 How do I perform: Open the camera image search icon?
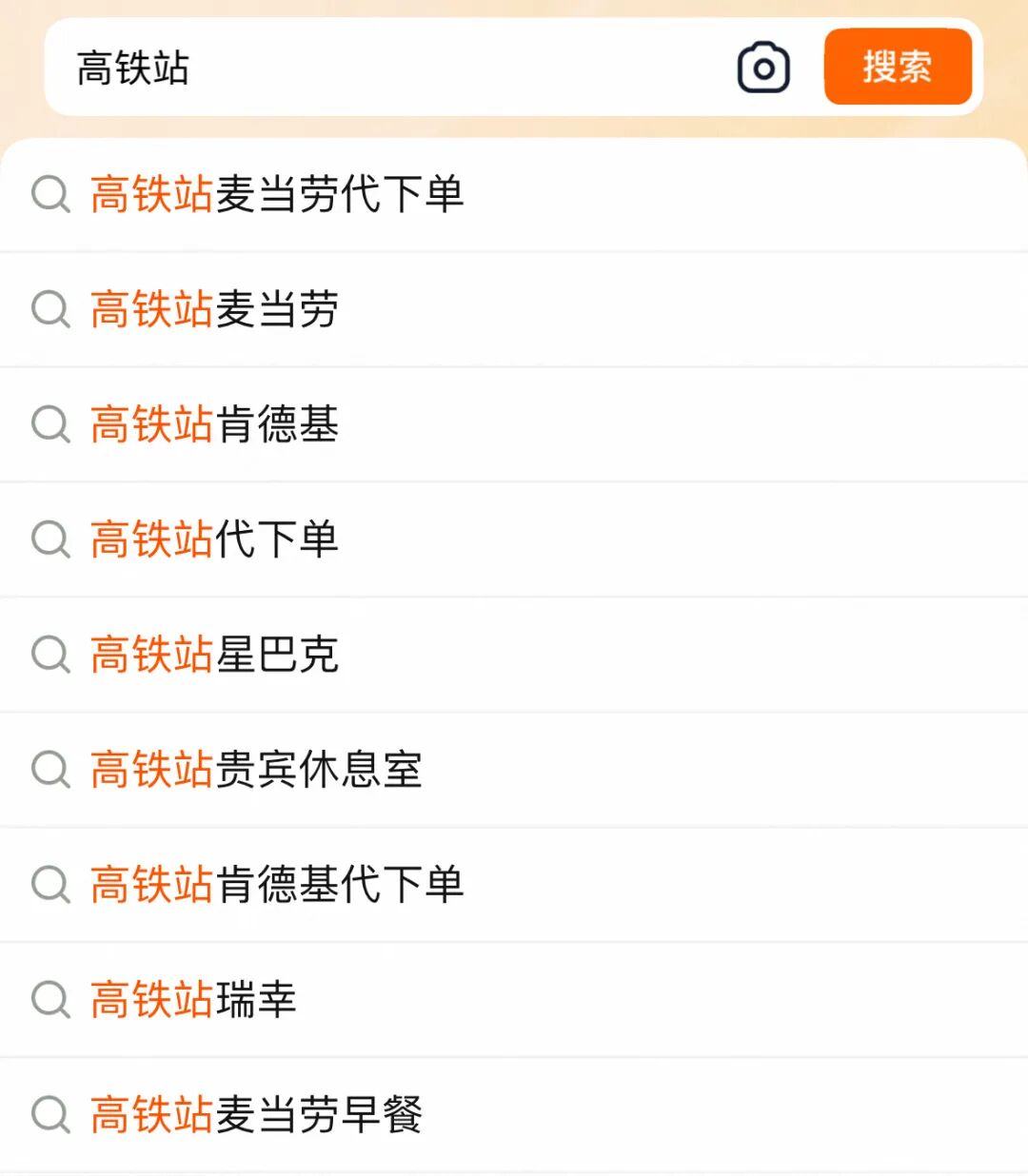click(x=763, y=68)
